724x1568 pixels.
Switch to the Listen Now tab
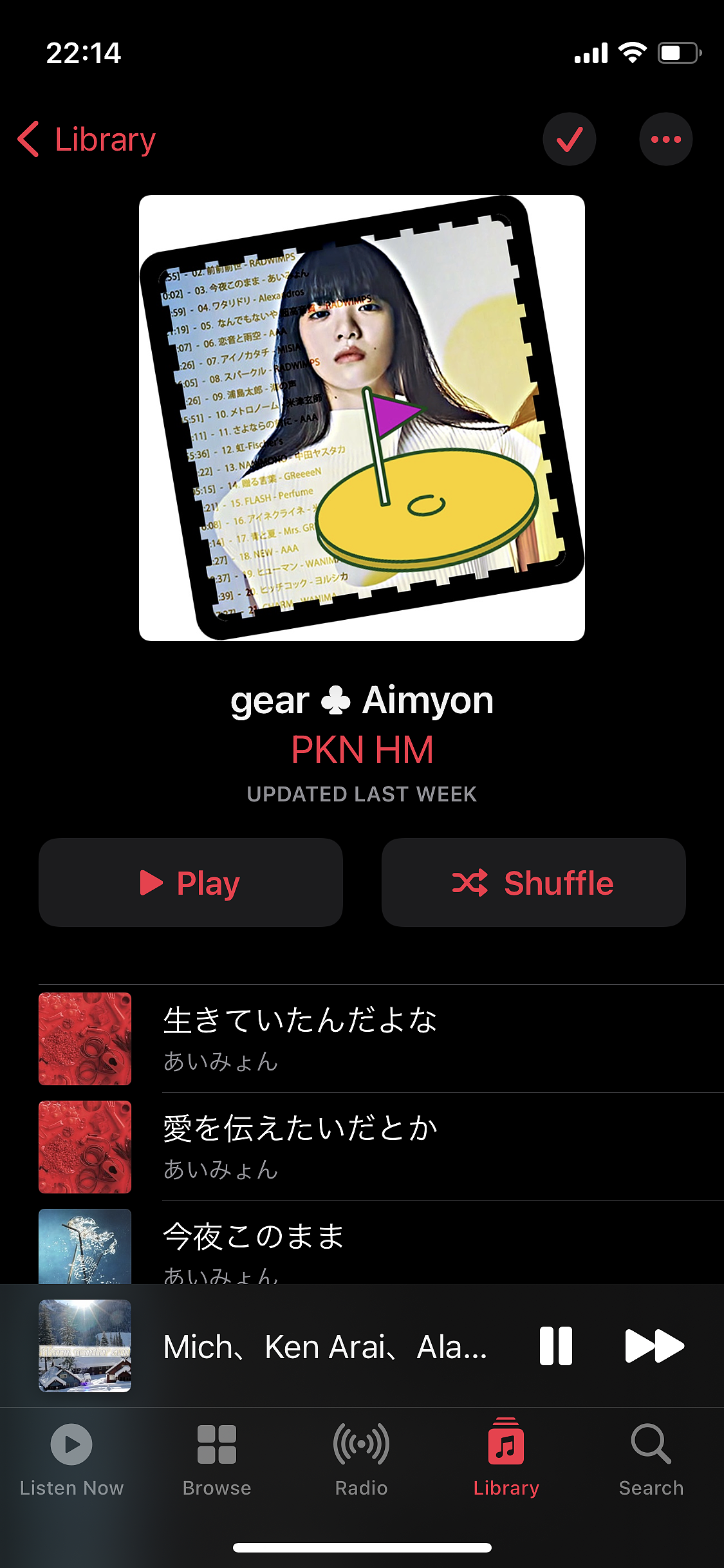click(x=71, y=1458)
